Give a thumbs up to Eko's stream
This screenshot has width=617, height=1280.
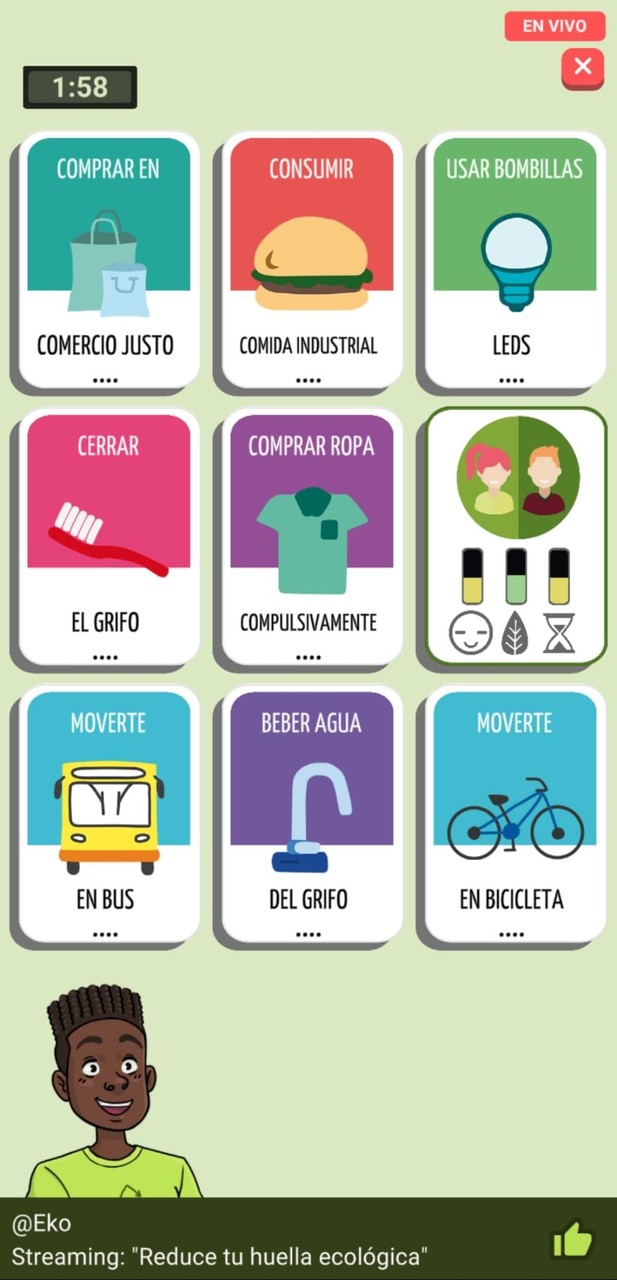pyautogui.click(x=572, y=1241)
